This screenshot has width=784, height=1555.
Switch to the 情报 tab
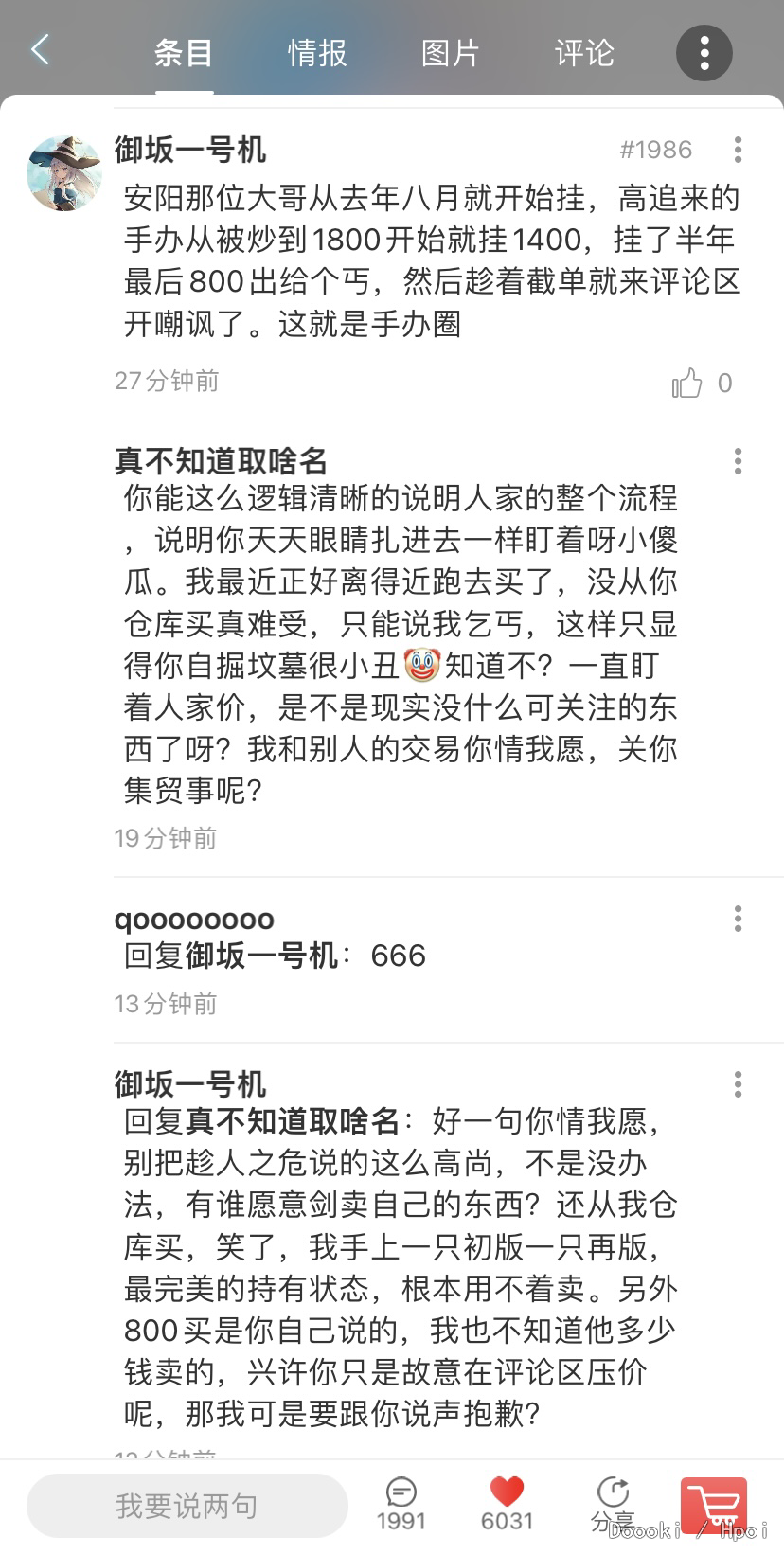(317, 53)
